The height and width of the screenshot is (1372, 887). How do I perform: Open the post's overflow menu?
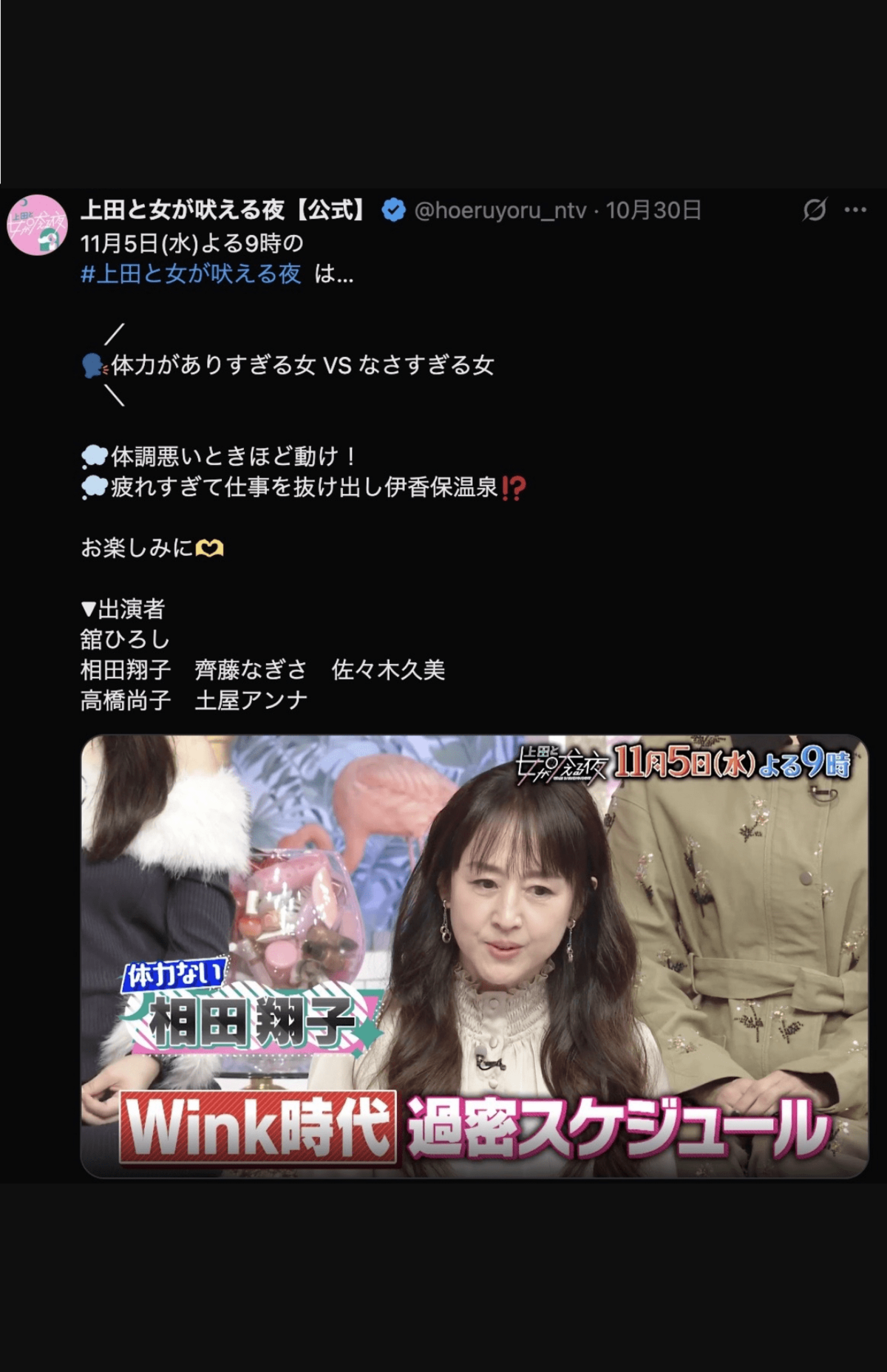point(855,210)
